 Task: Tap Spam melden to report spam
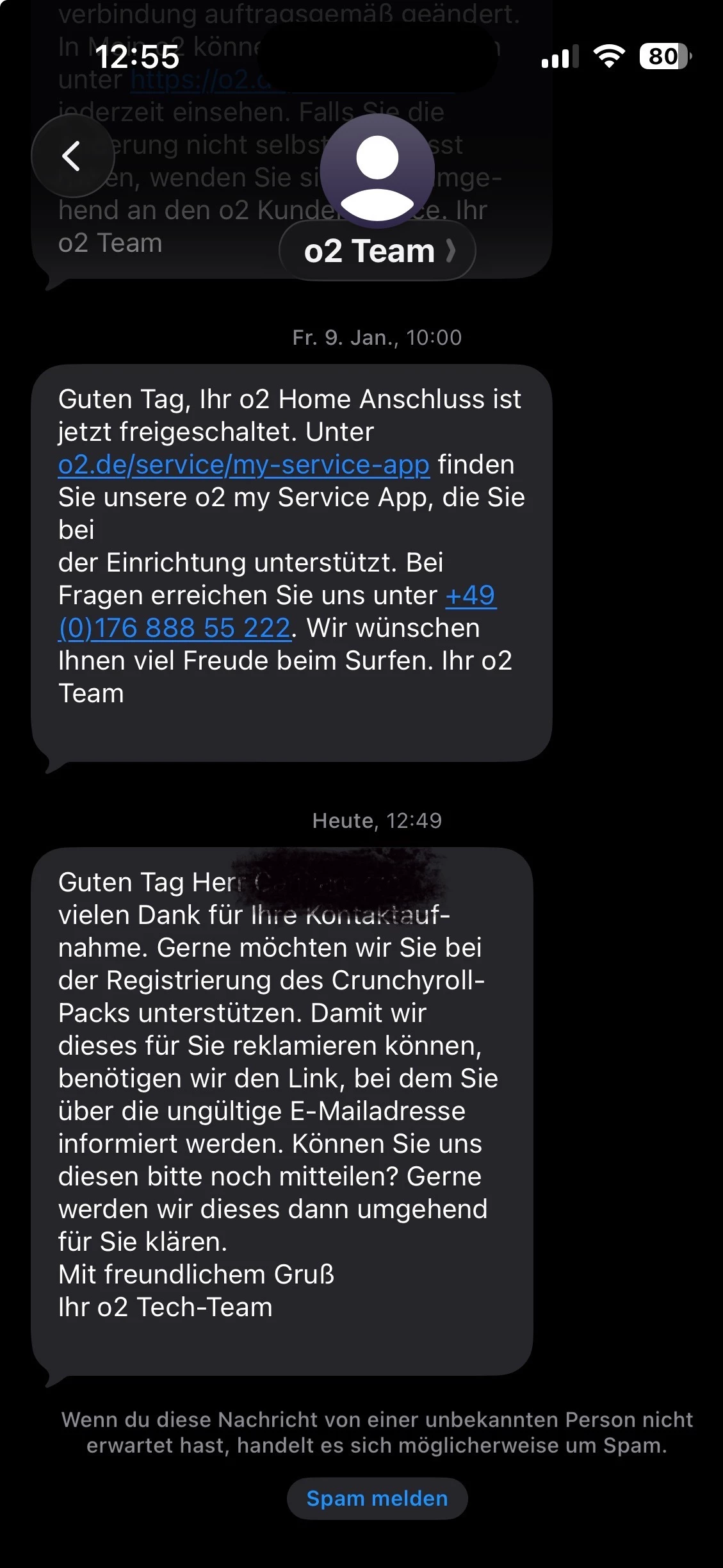(x=377, y=1498)
